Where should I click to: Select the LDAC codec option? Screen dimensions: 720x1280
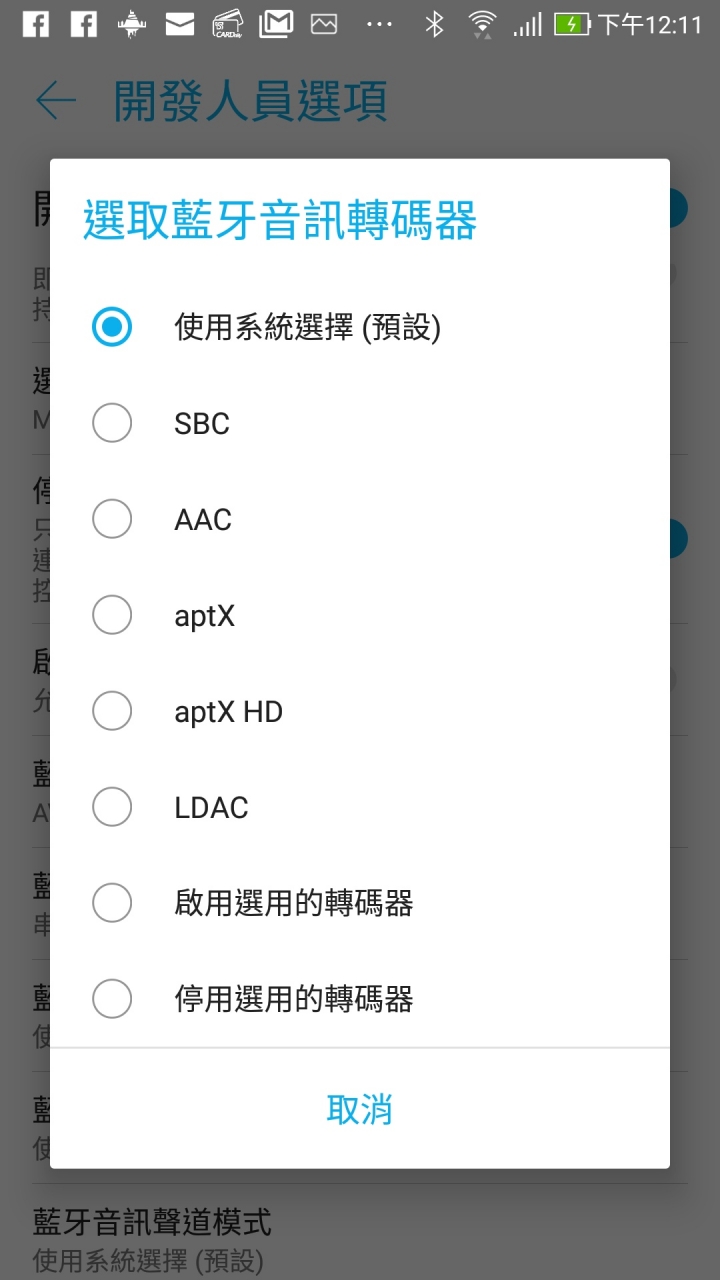pos(111,806)
